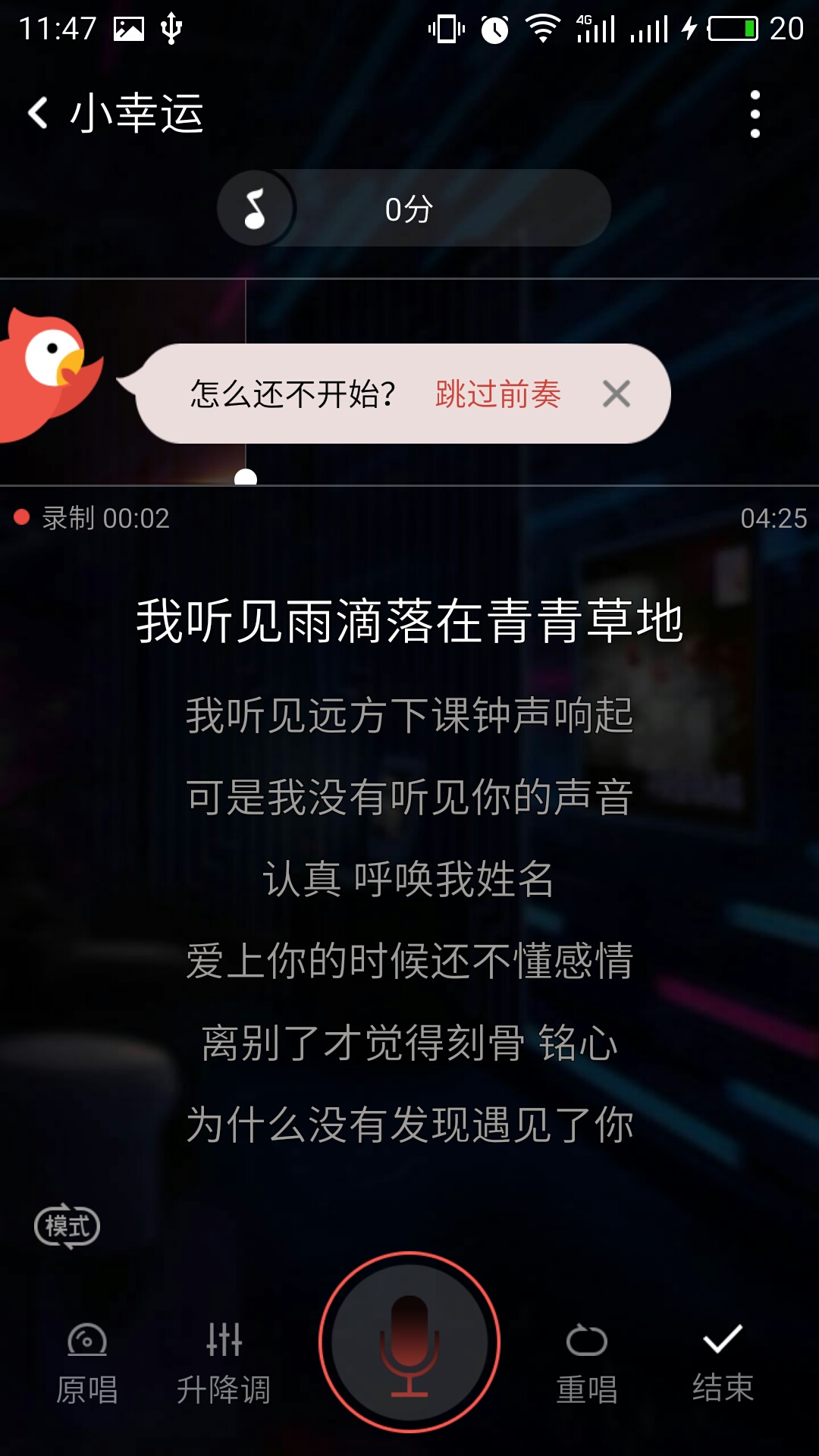Select the lyric line 我听见雨滴落在青青草地

point(409,619)
